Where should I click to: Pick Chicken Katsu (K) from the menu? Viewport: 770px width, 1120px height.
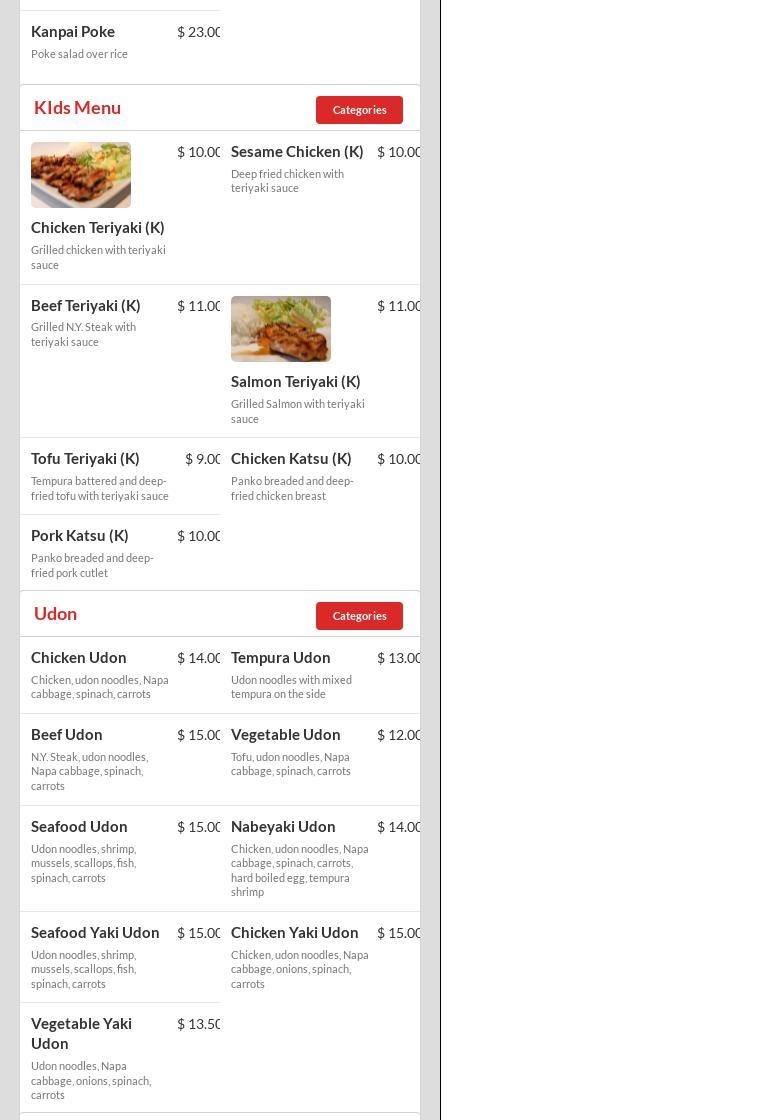pyautogui.click(x=291, y=459)
